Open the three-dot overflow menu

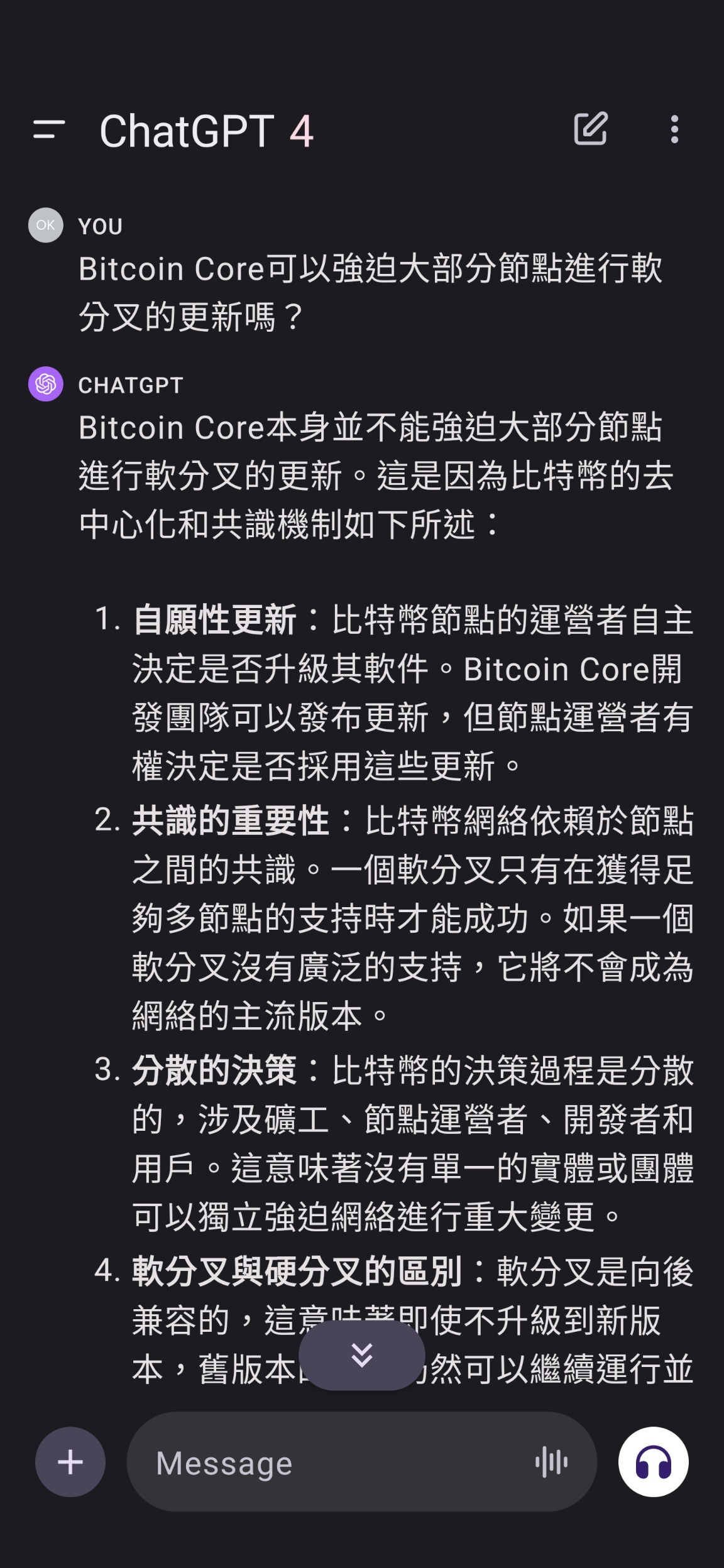click(674, 129)
